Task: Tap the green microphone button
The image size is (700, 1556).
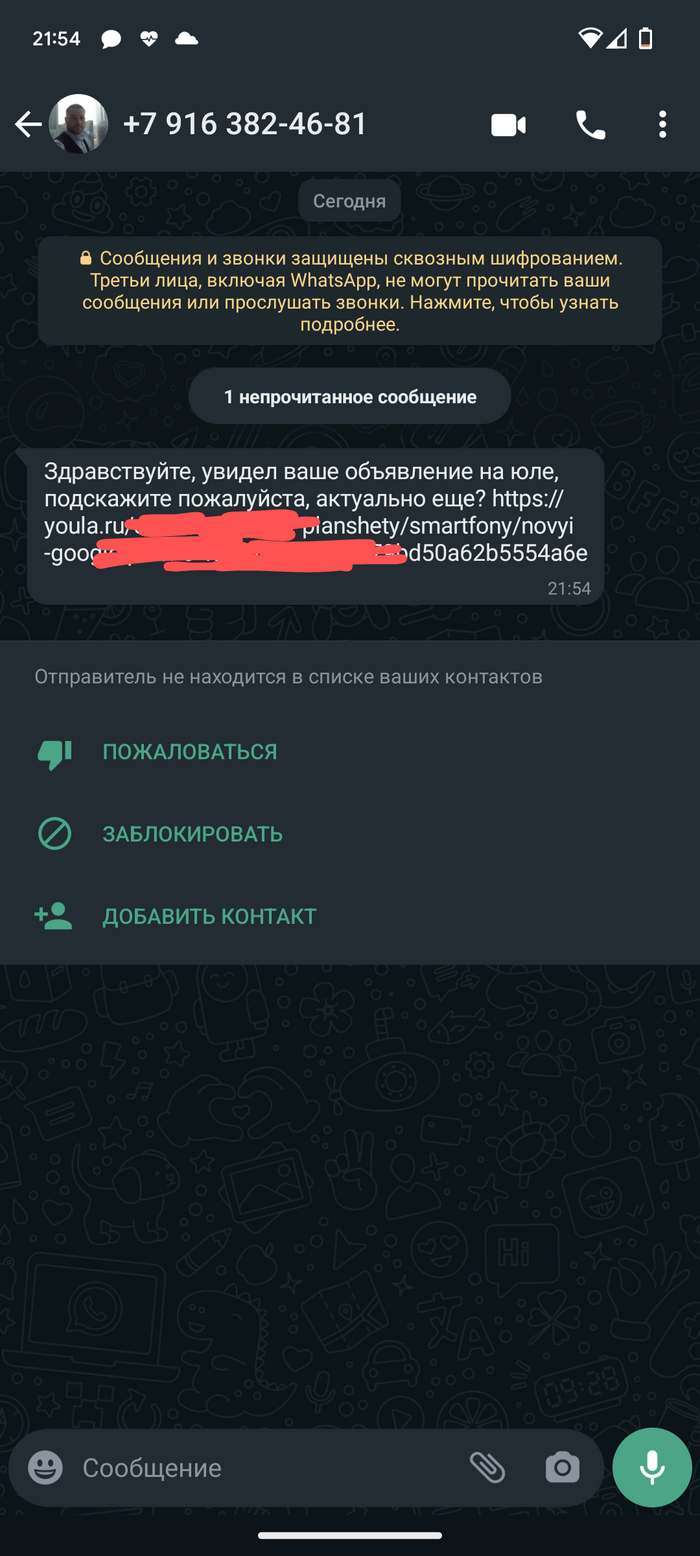Action: point(652,1467)
